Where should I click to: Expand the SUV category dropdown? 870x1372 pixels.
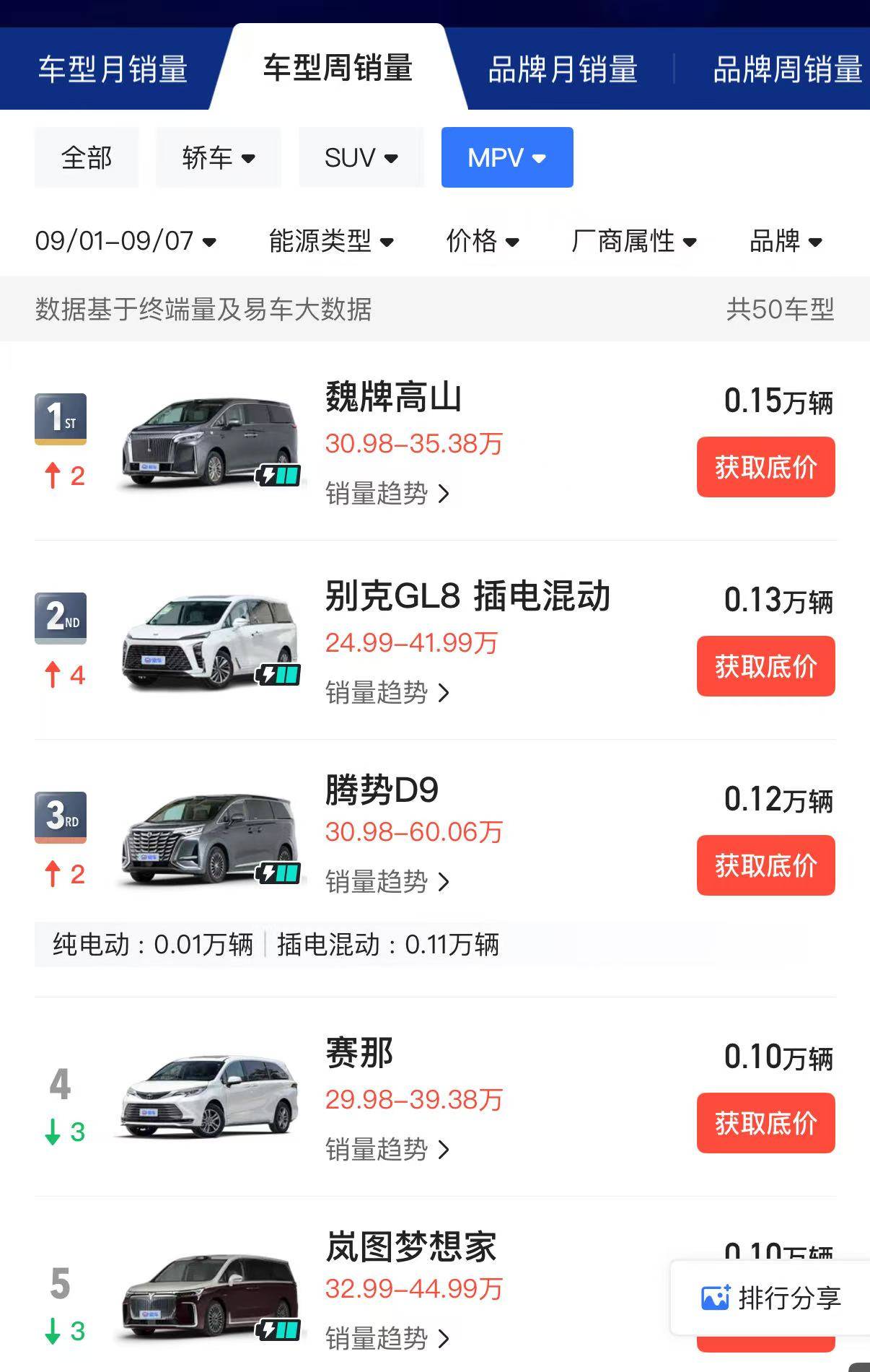[x=361, y=157]
